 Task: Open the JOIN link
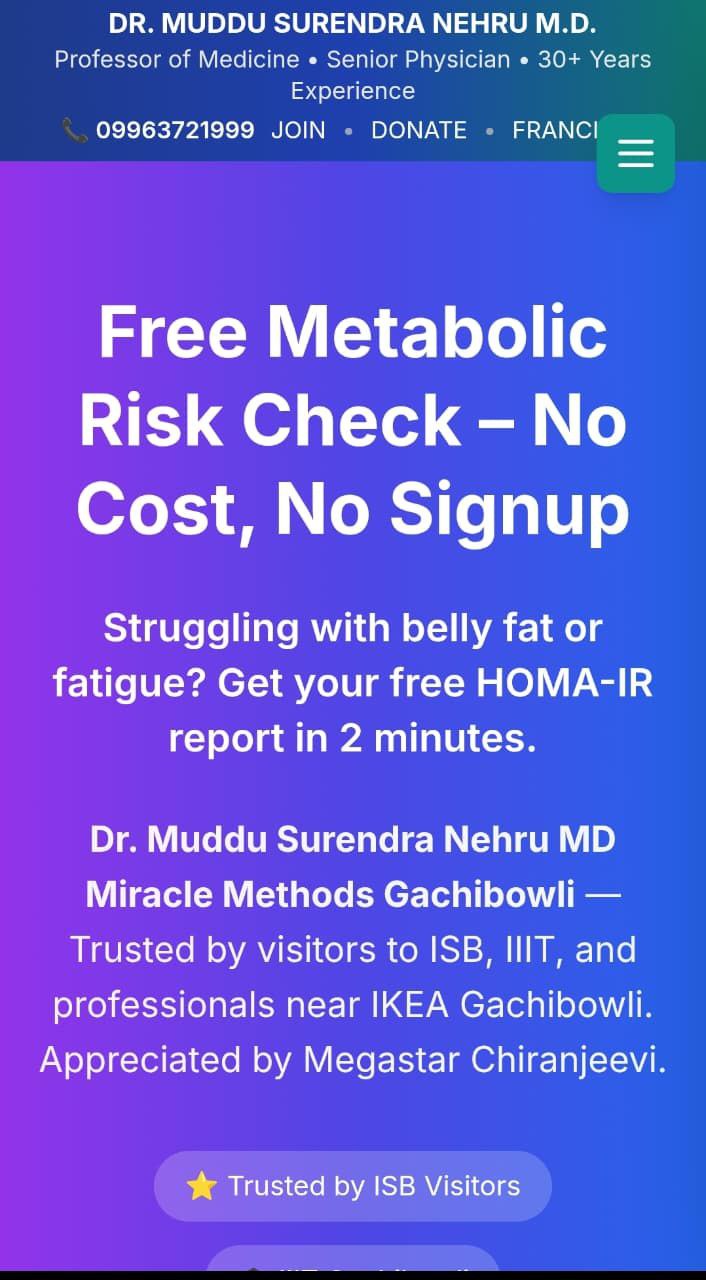(x=298, y=130)
